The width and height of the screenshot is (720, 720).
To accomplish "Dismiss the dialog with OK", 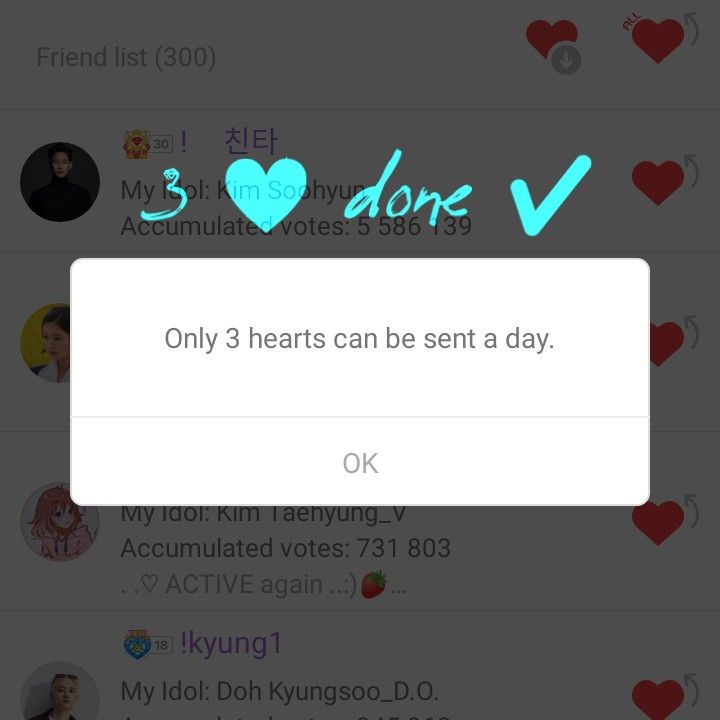I will (360, 462).
